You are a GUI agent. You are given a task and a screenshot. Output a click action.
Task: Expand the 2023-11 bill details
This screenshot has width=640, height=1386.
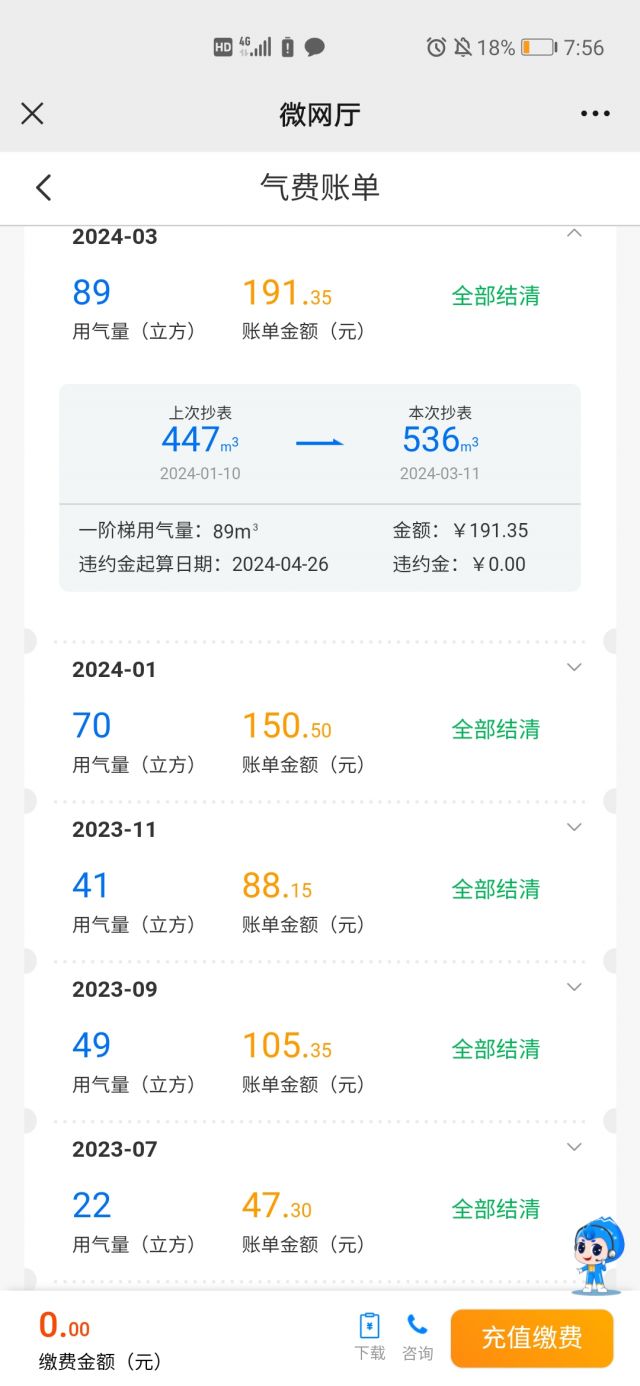[574, 827]
